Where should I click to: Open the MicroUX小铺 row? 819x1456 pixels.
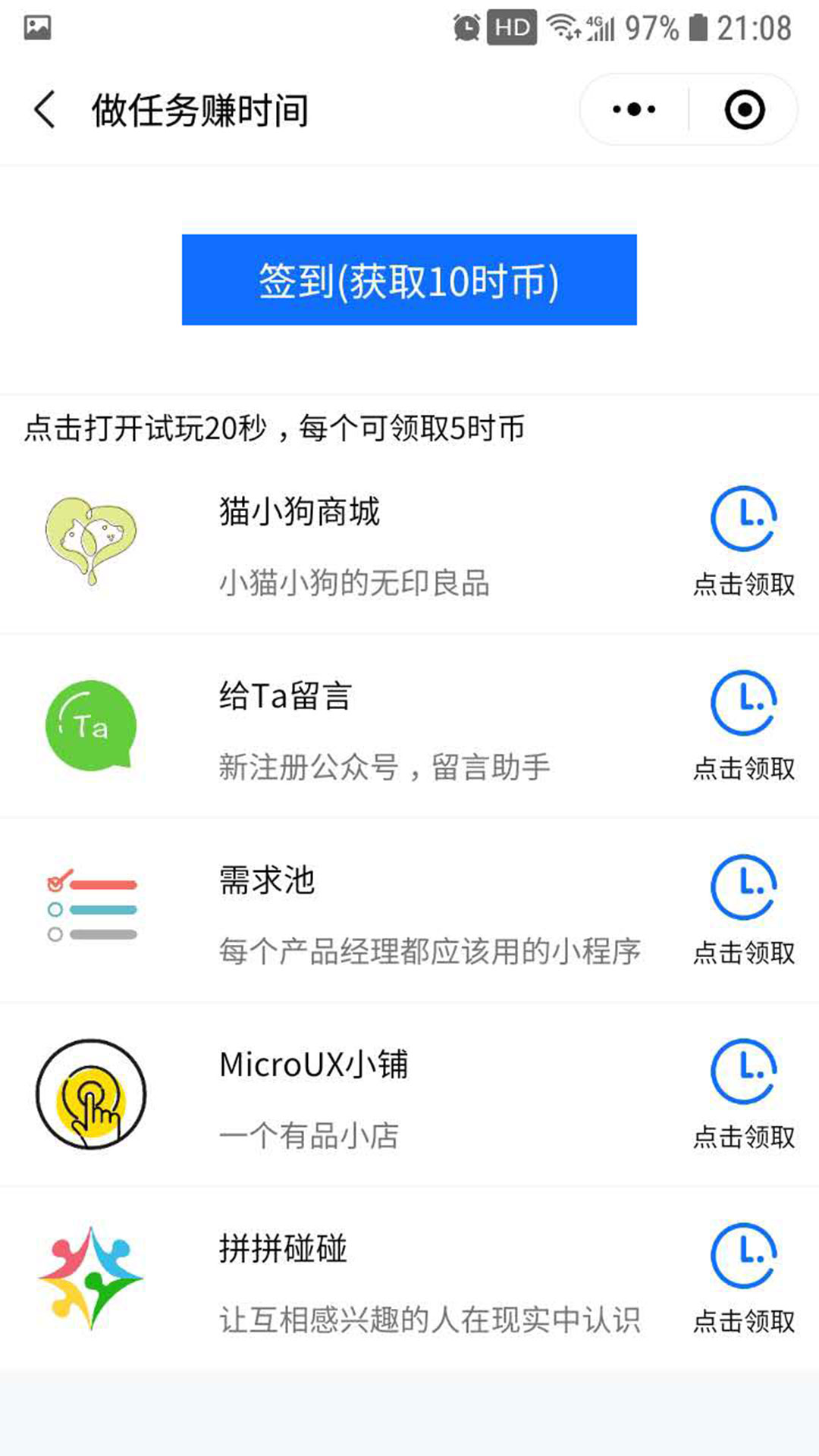pyautogui.click(x=409, y=1095)
